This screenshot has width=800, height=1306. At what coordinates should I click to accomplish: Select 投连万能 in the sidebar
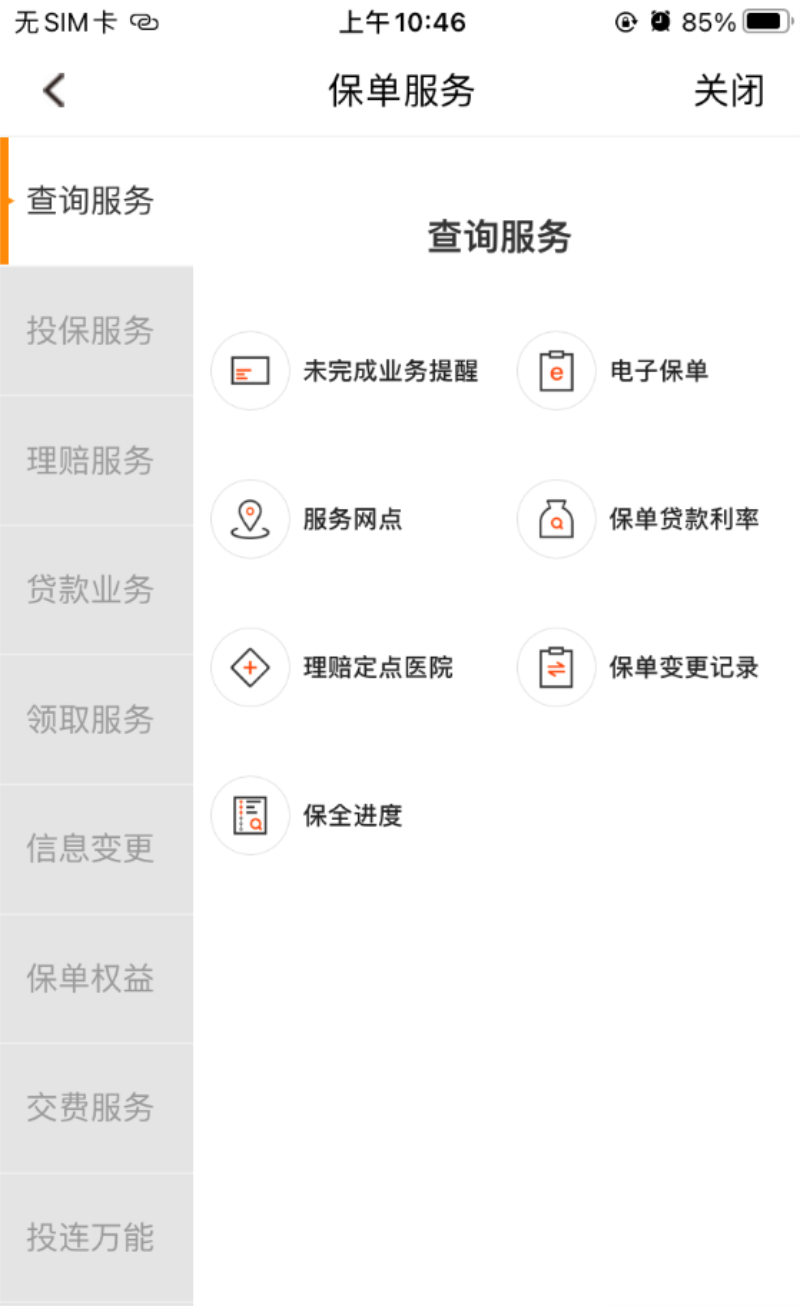click(x=96, y=1238)
